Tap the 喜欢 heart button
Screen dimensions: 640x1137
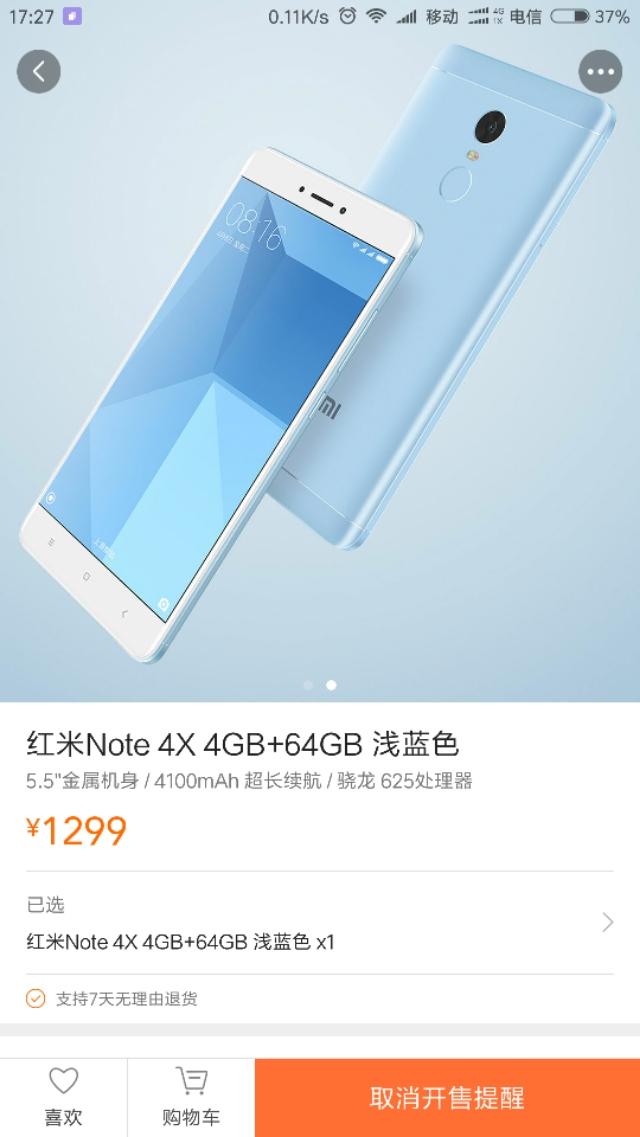coord(63,1097)
